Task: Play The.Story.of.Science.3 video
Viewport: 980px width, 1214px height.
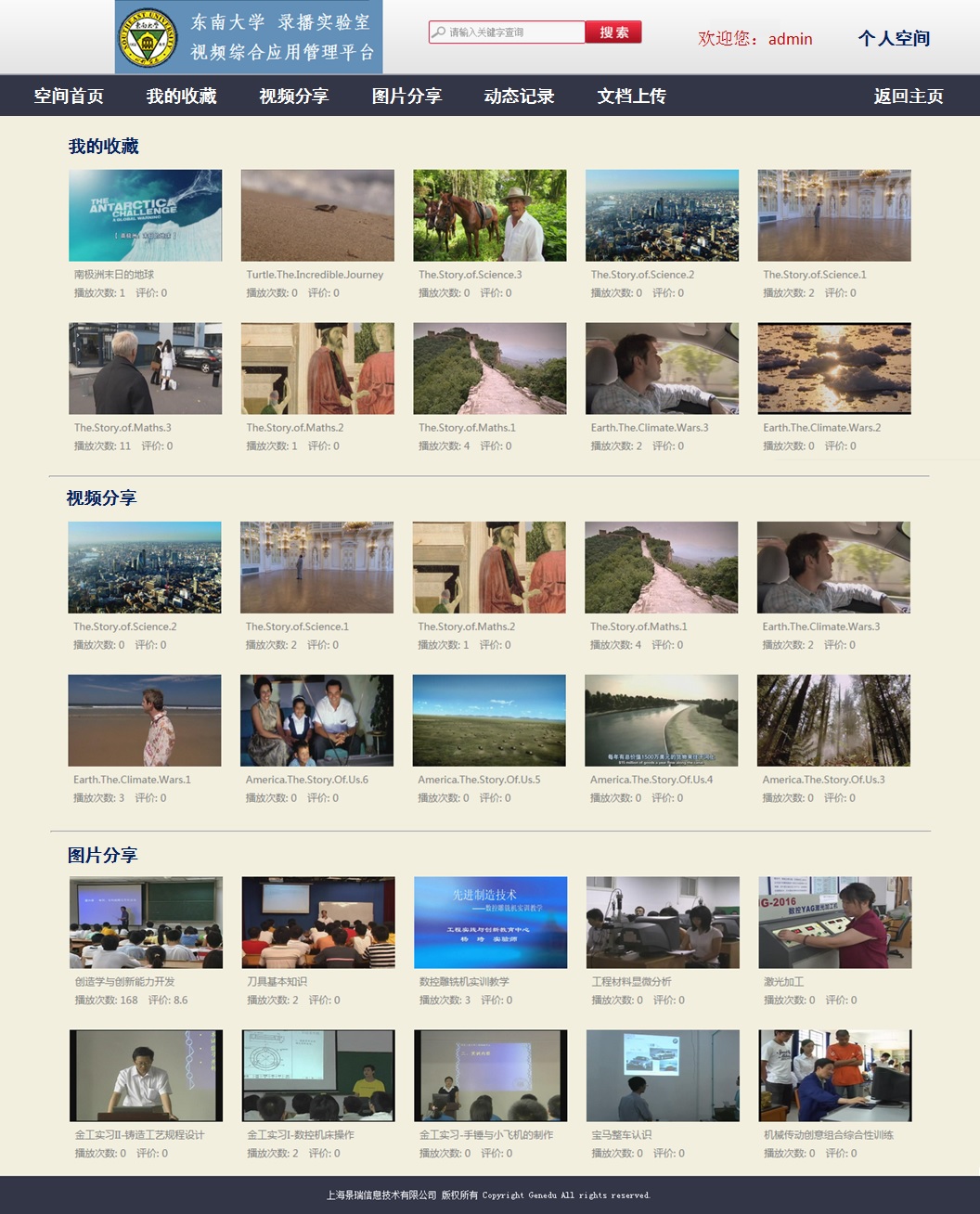Action: [x=490, y=215]
